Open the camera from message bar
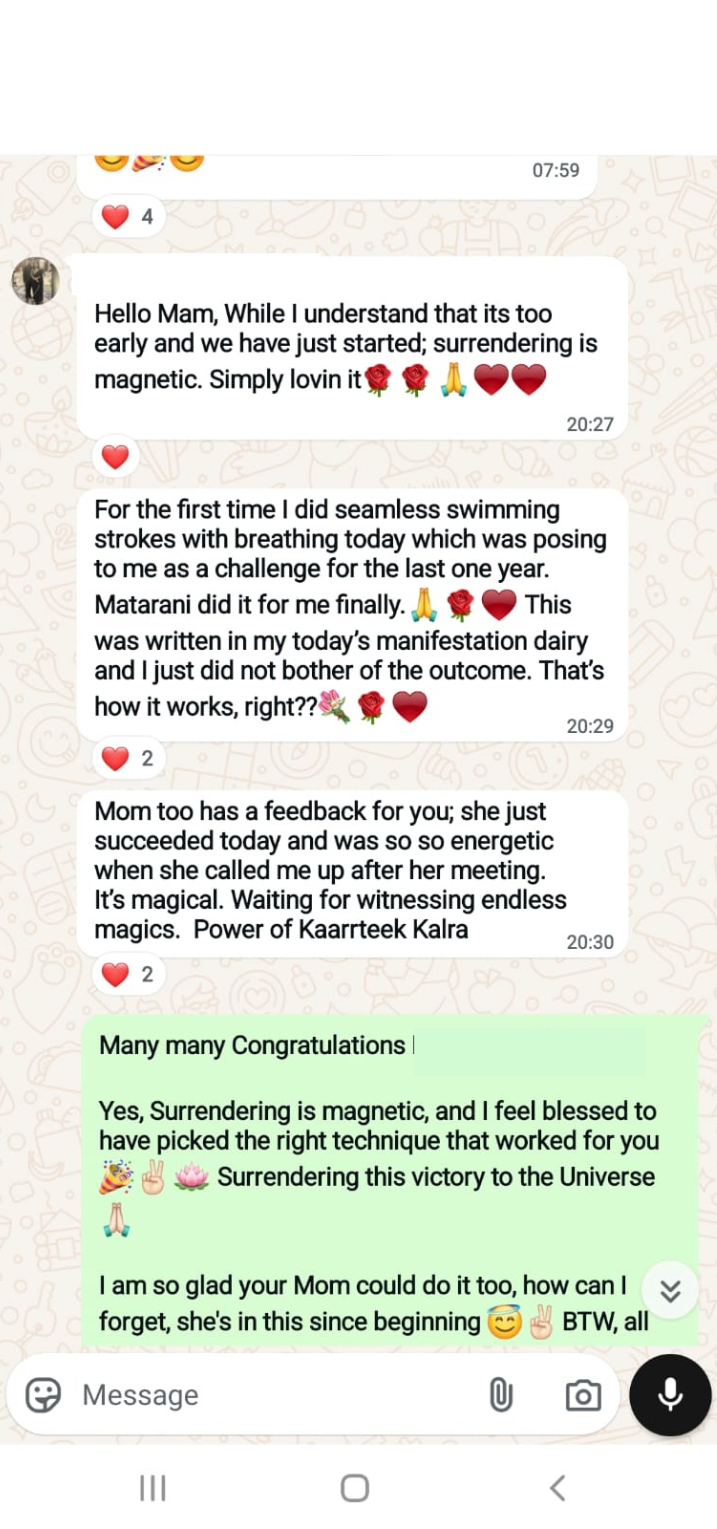Image resolution: width=717 pixels, height=1529 pixels. 582,1394
